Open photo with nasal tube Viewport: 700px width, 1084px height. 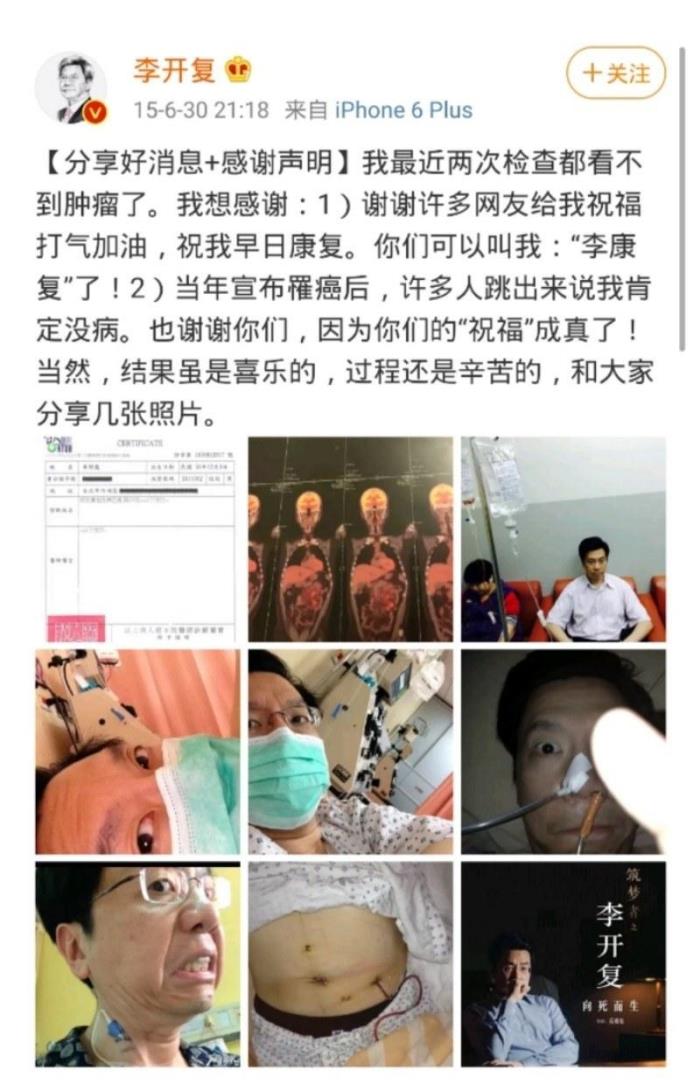(563, 751)
